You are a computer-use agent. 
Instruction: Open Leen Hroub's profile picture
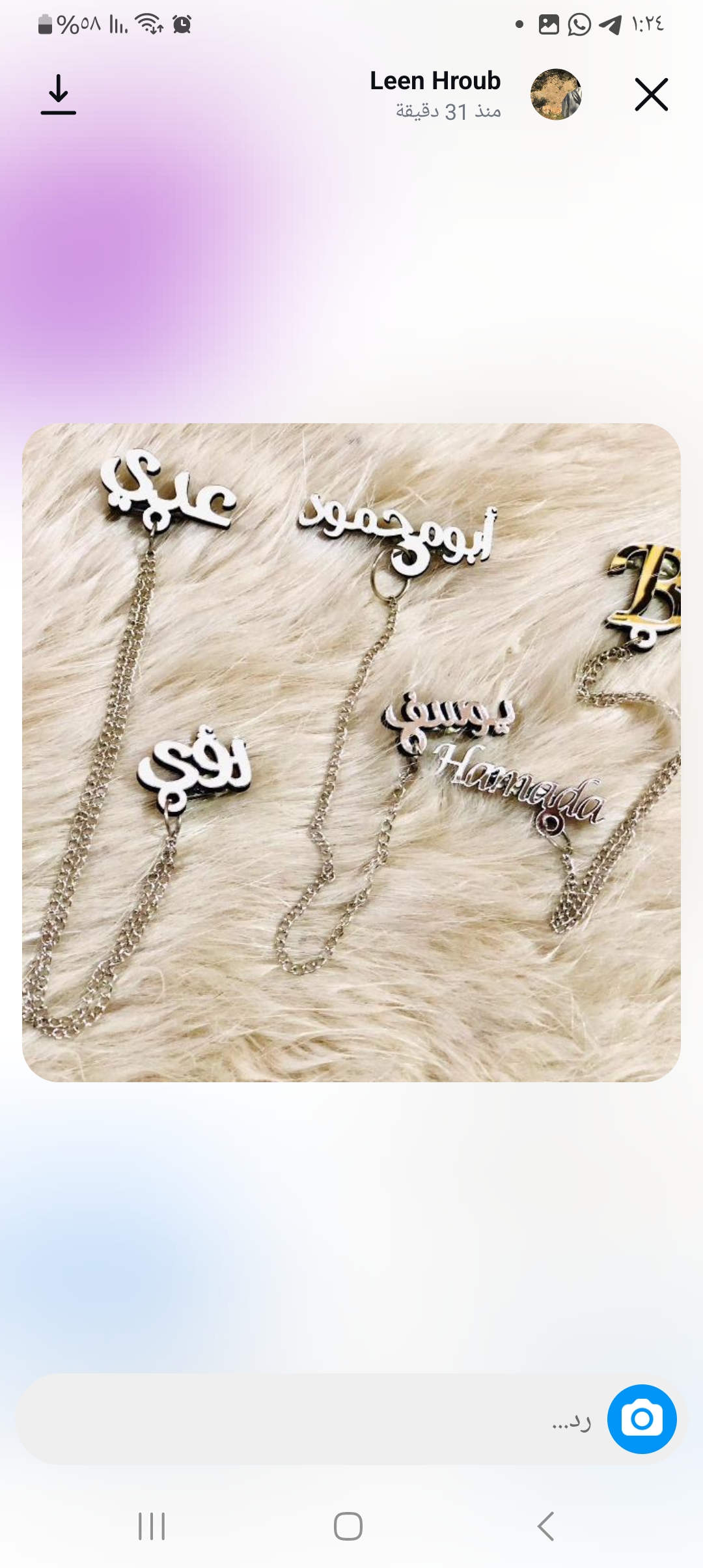pyautogui.click(x=556, y=95)
